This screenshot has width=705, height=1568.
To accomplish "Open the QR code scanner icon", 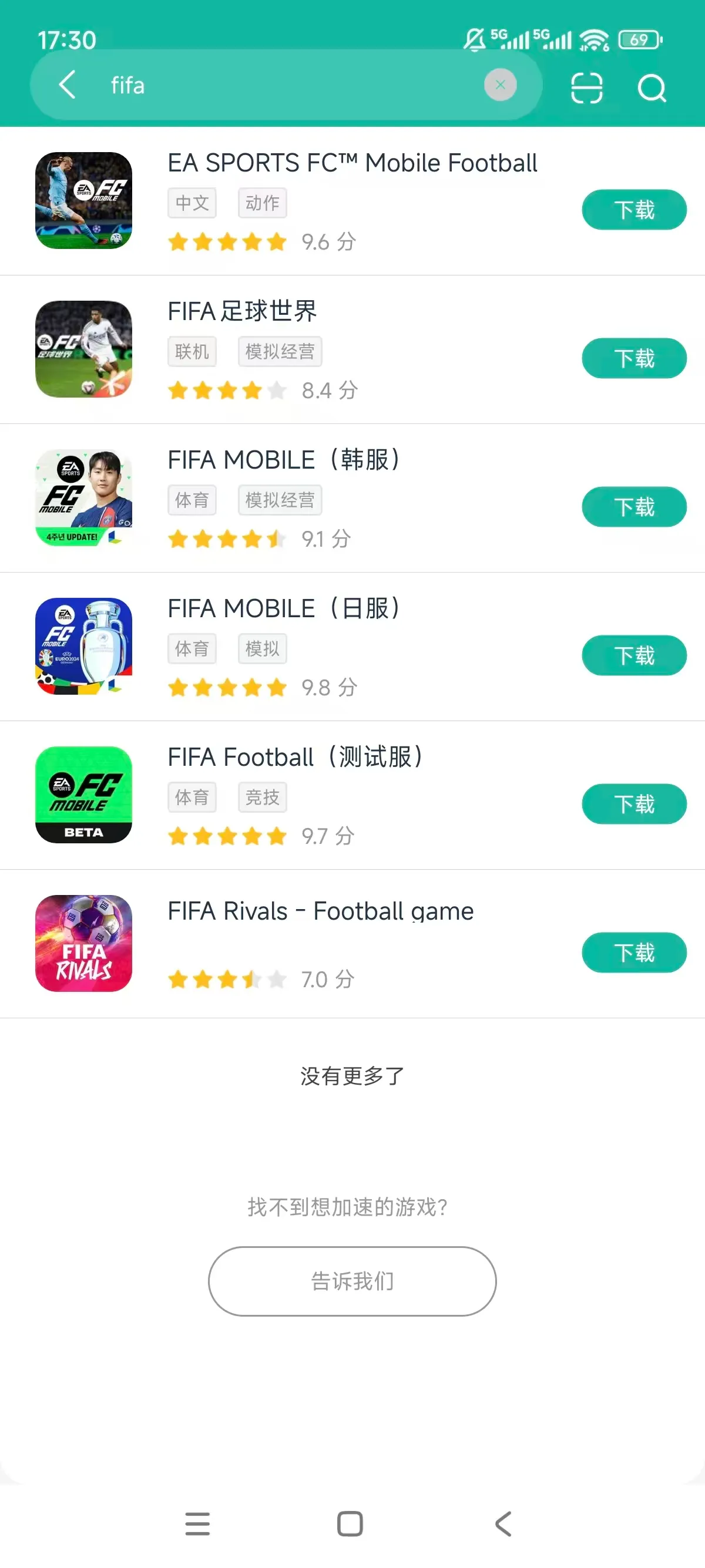I will pyautogui.click(x=586, y=86).
